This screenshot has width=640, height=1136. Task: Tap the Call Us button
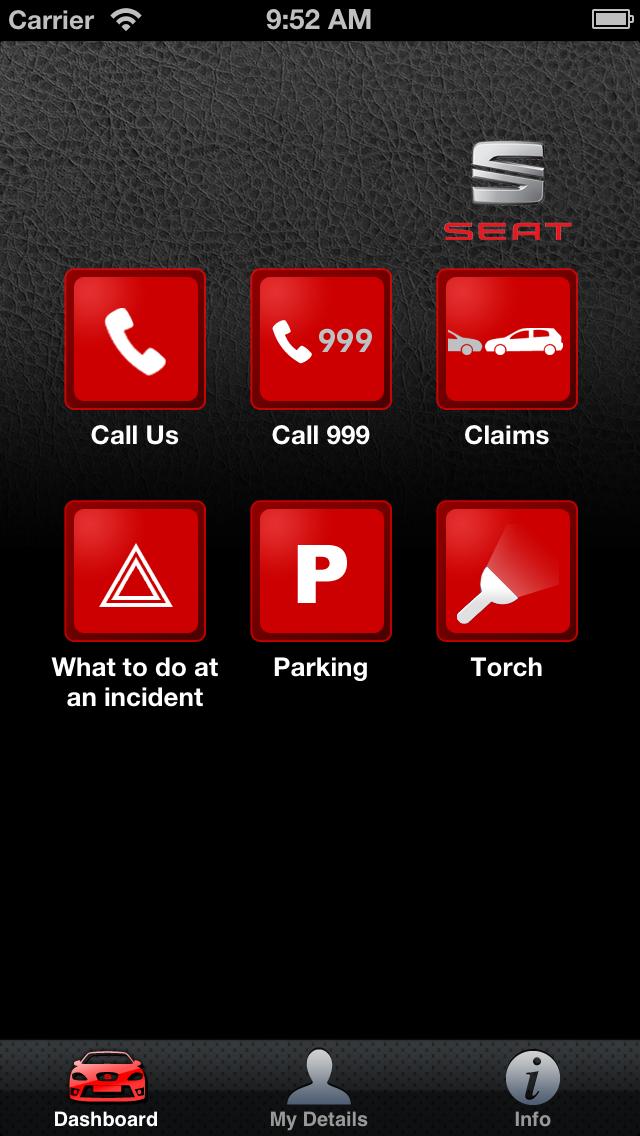[x=135, y=339]
